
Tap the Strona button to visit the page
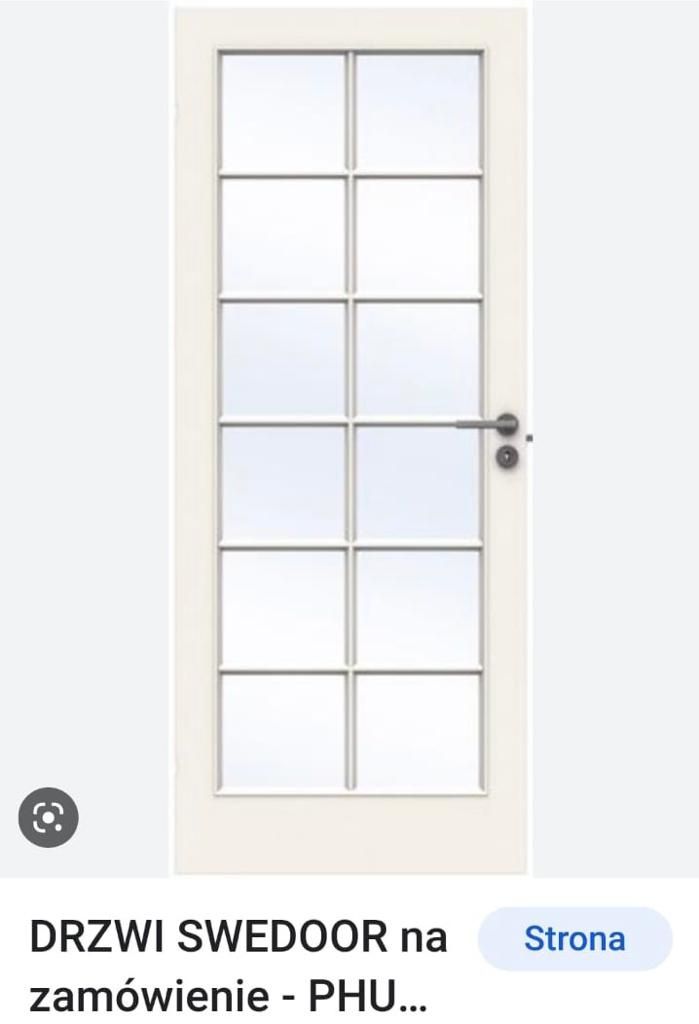tap(574, 939)
